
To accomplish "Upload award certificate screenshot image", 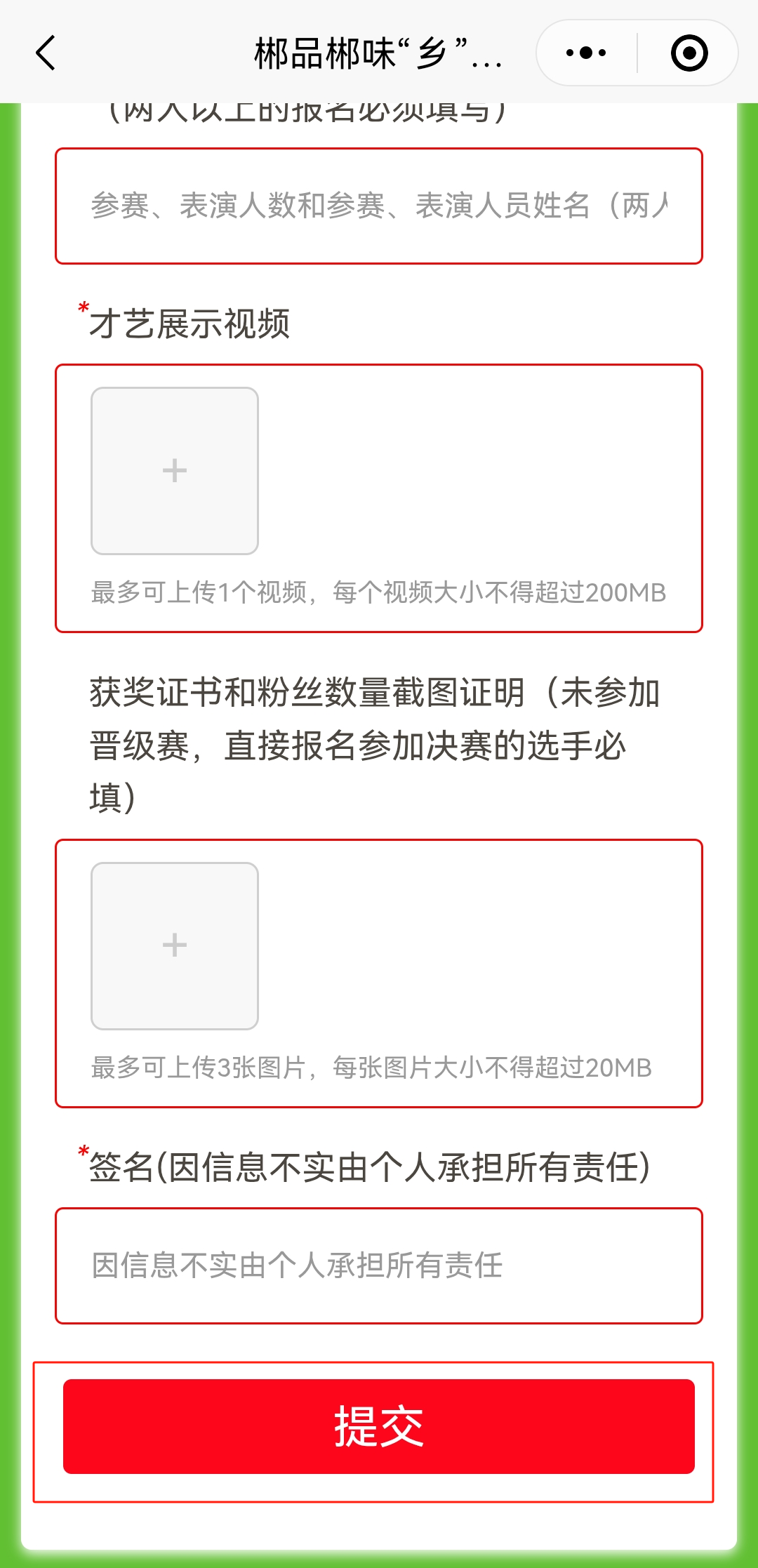I will 175,946.
